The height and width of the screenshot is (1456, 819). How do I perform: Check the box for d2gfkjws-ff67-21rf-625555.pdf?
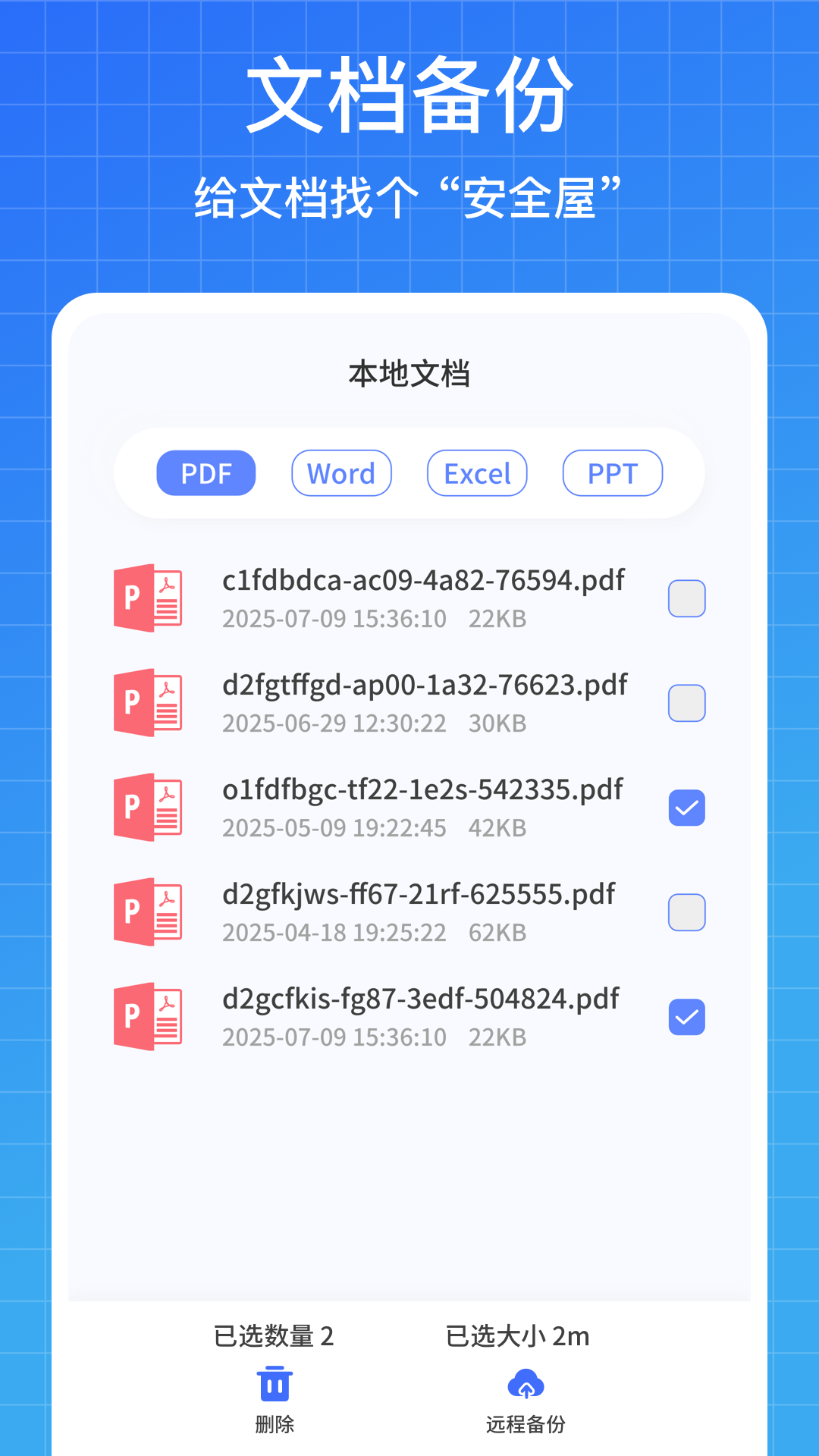tap(686, 912)
